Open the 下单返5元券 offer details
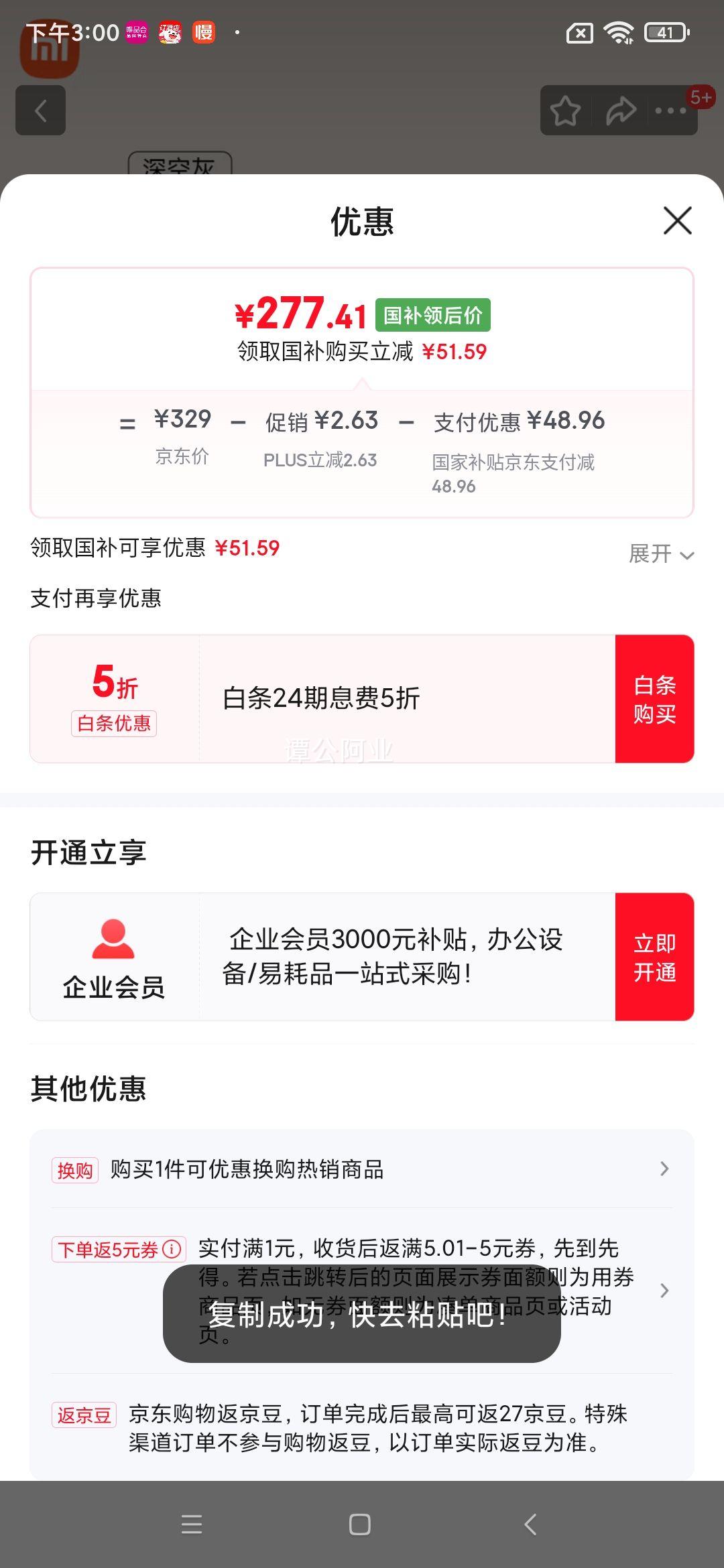Image resolution: width=724 pixels, height=1568 pixels. click(664, 1291)
